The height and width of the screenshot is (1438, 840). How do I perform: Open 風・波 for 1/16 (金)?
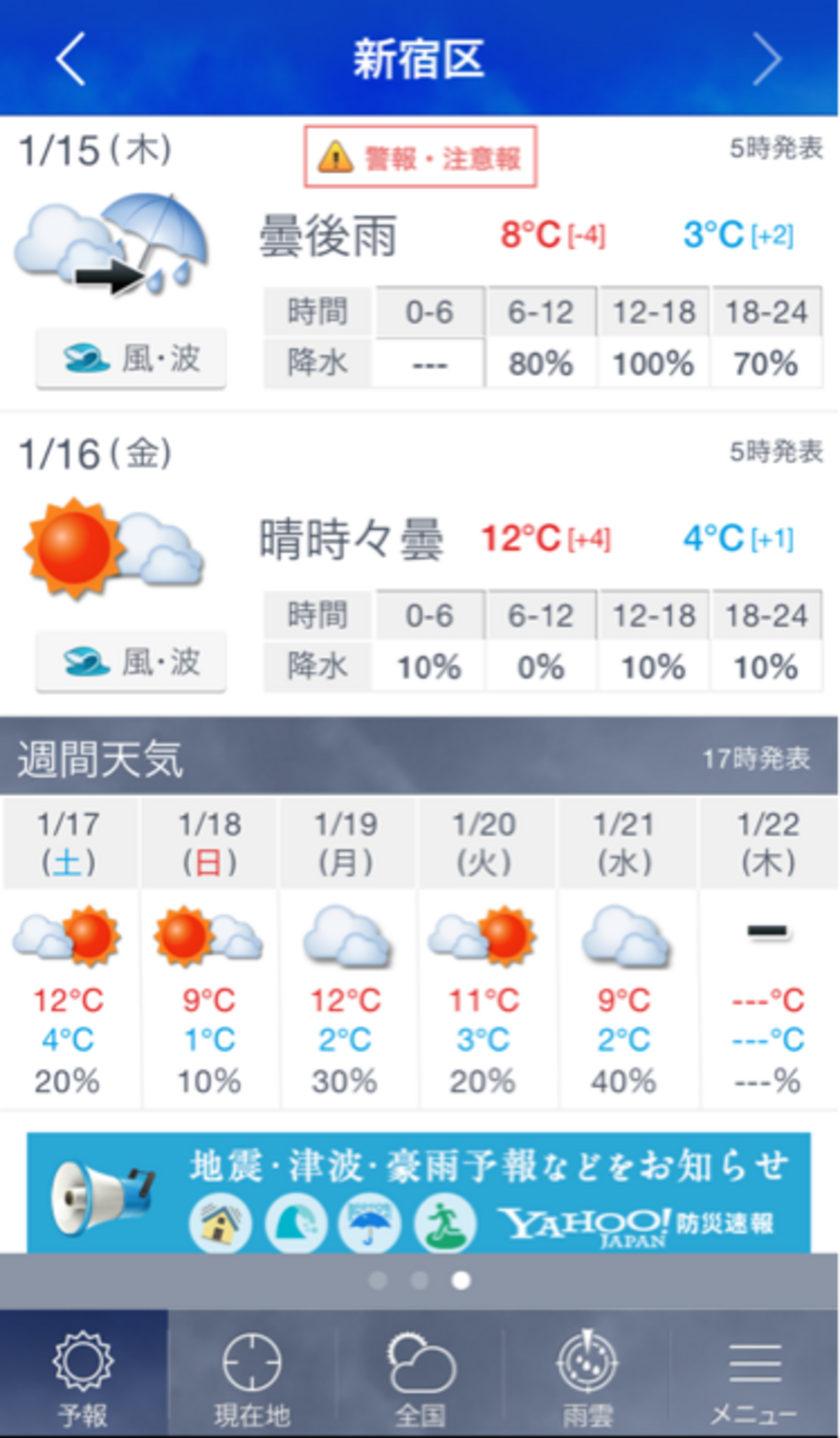131,662
